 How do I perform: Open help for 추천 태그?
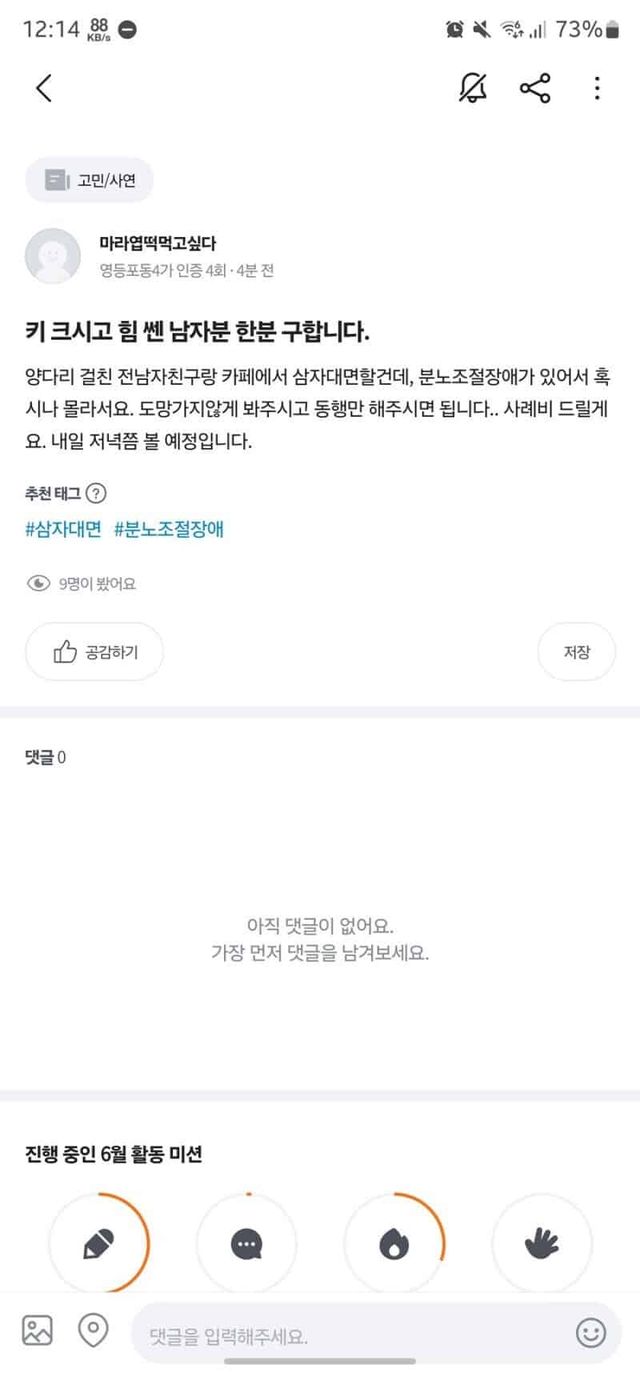pyautogui.click(x=96, y=493)
